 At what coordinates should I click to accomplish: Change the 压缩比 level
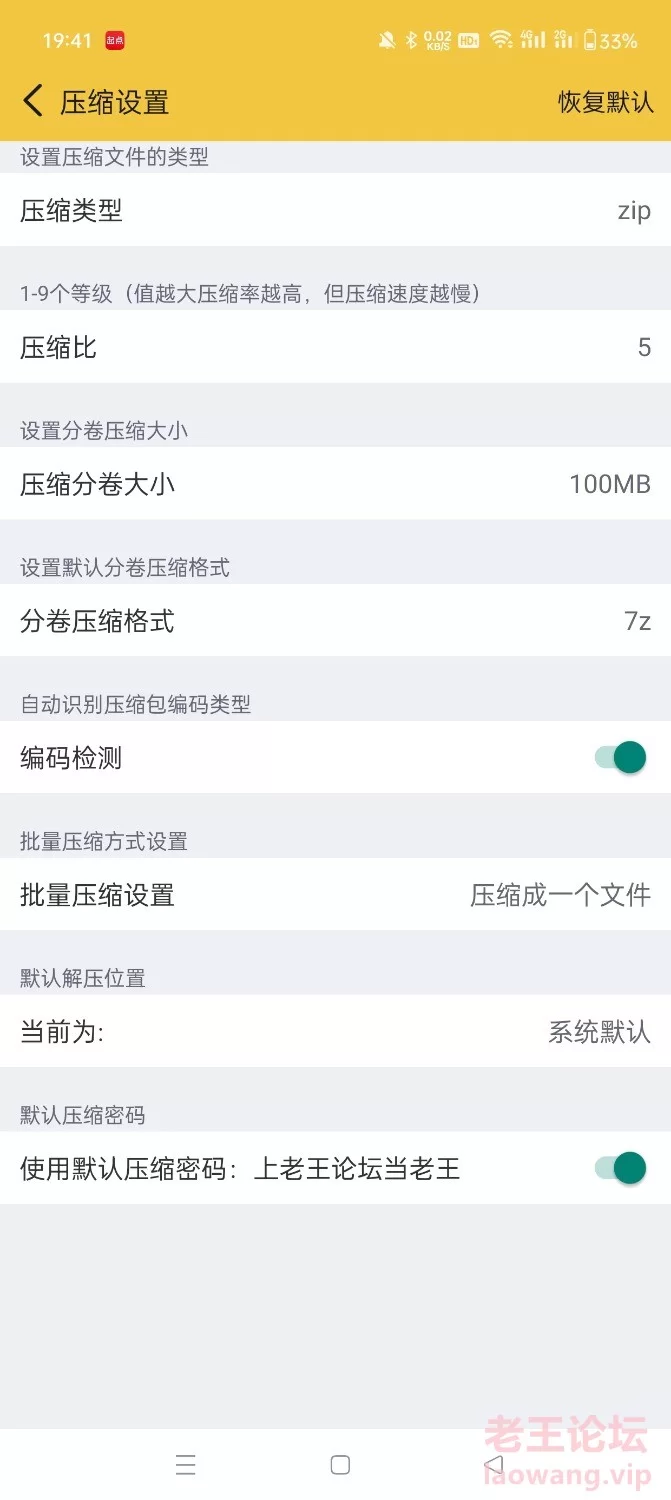point(335,347)
